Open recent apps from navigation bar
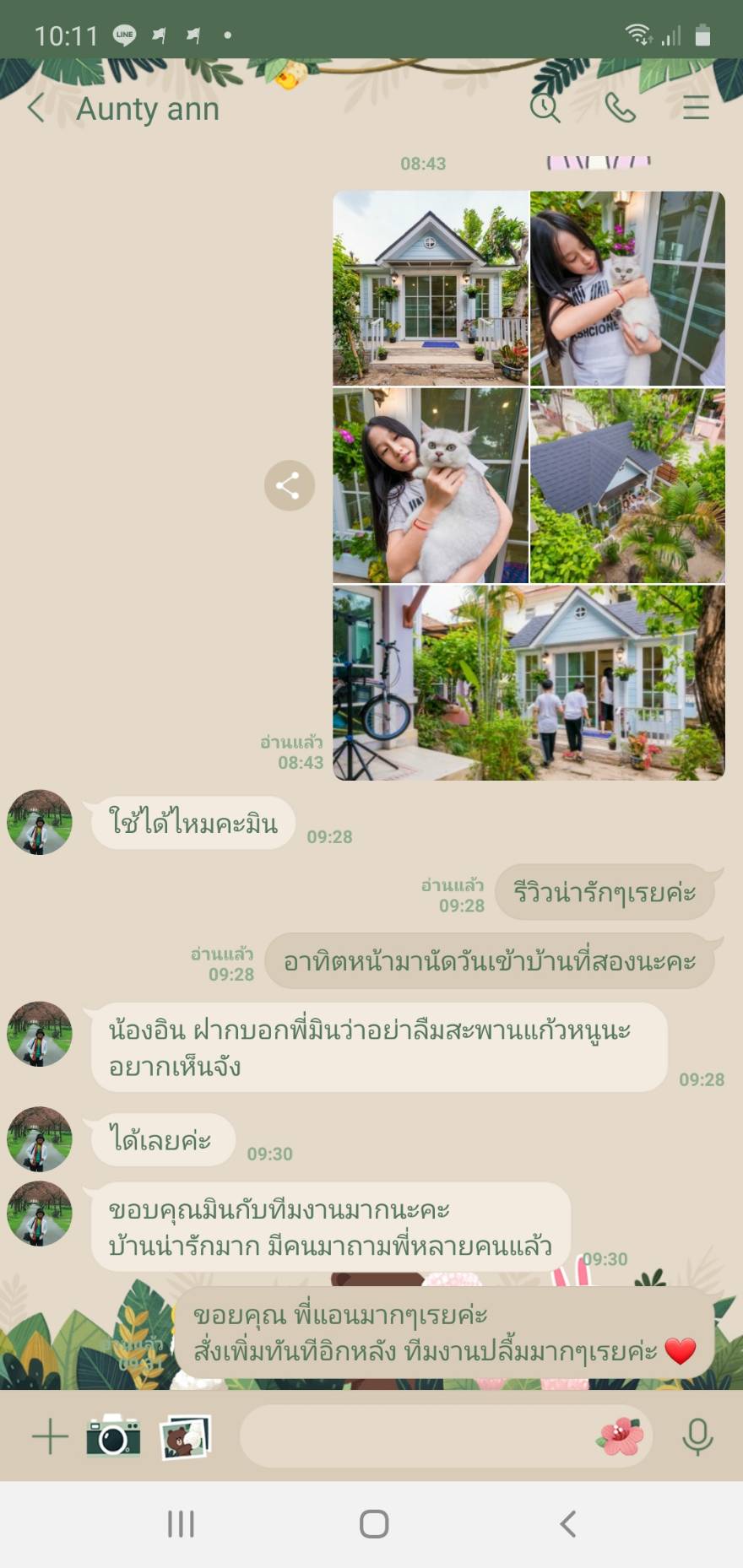Image resolution: width=743 pixels, height=1568 pixels. [181, 1524]
